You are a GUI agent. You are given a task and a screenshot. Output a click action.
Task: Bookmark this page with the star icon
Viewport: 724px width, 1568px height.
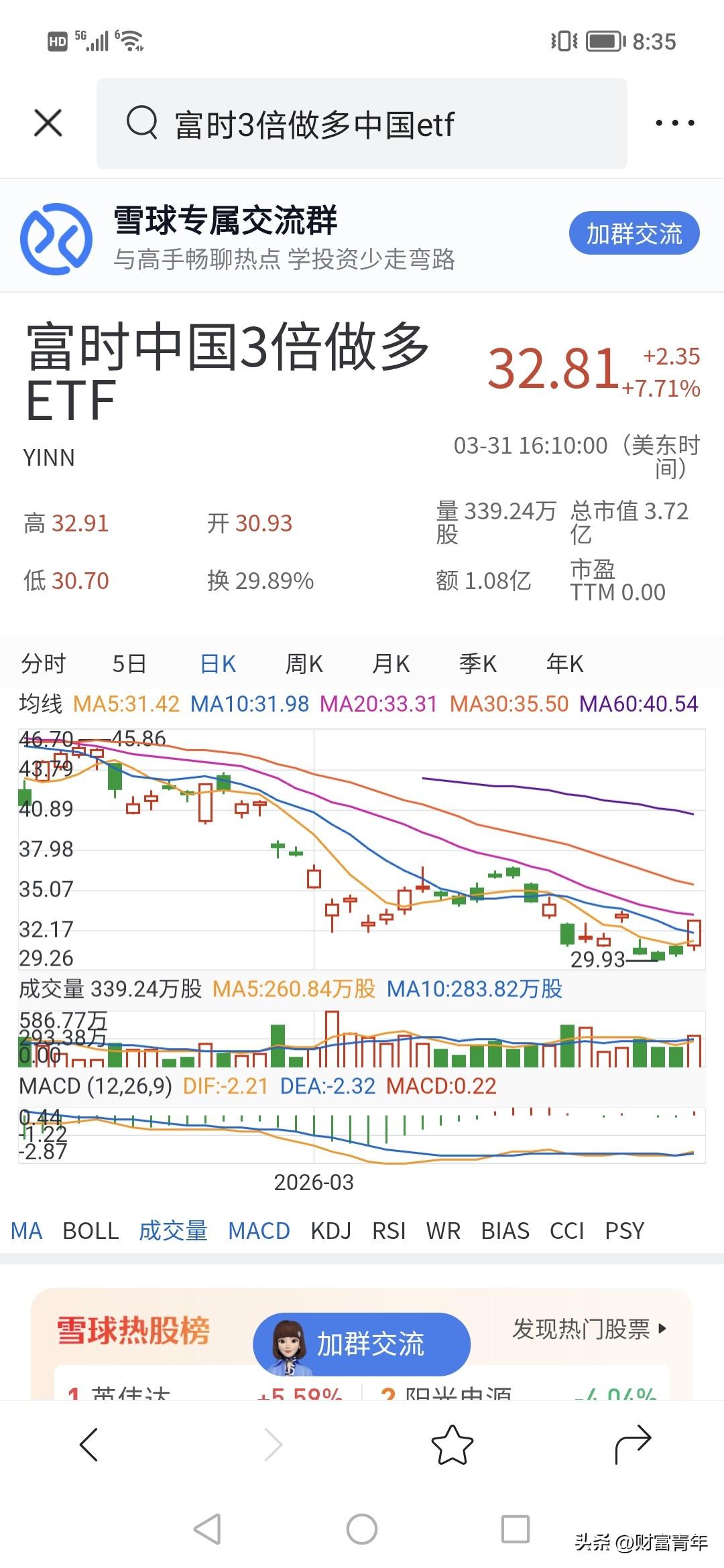tap(452, 1444)
